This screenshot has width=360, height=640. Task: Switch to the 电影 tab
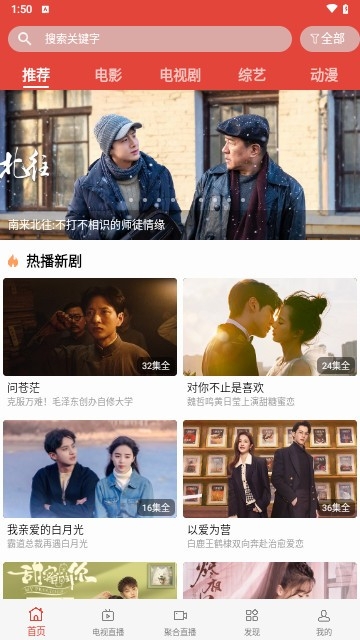coord(108,75)
